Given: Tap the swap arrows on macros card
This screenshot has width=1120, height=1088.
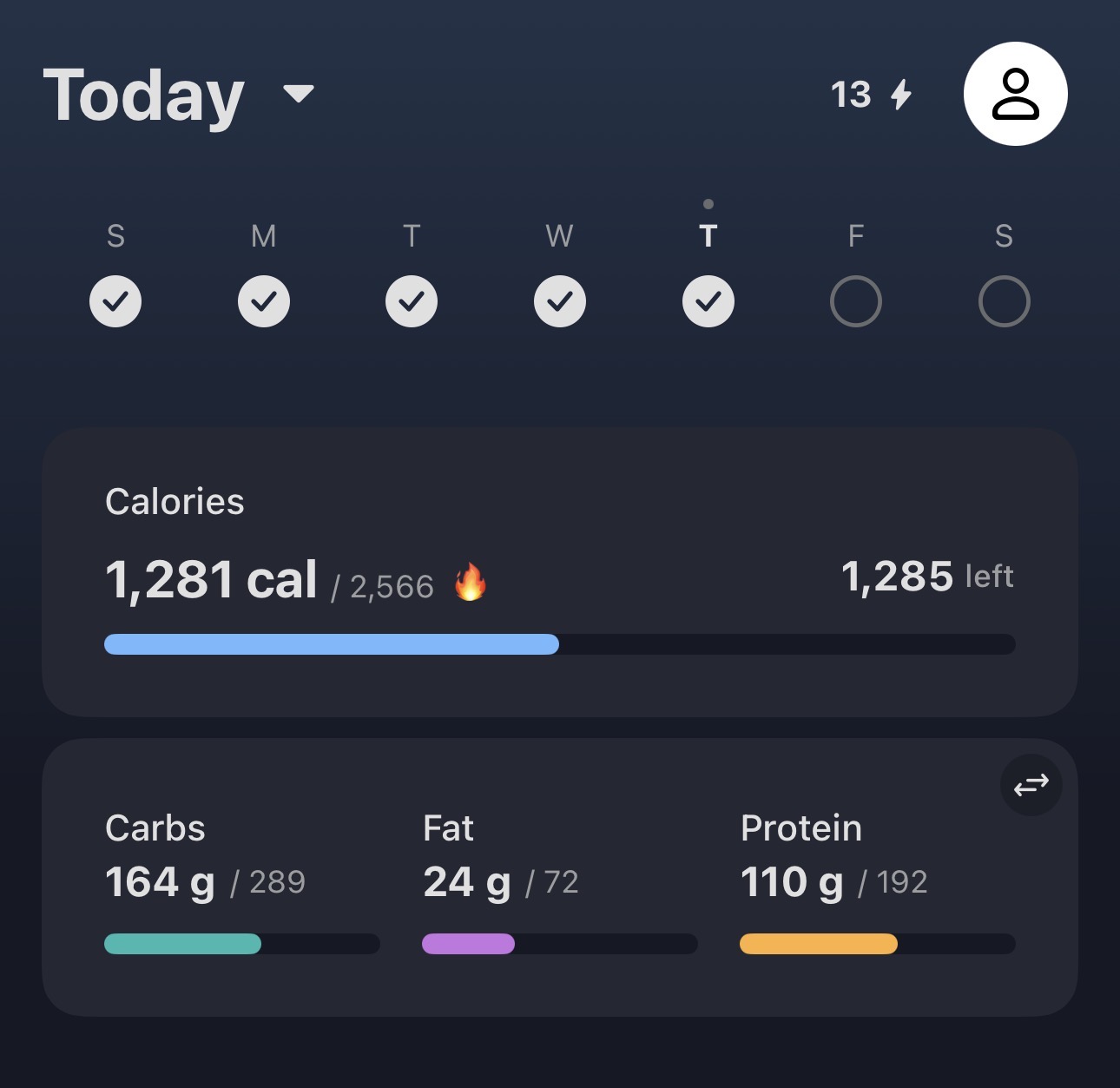Looking at the screenshot, I should click(x=1031, y=785).
